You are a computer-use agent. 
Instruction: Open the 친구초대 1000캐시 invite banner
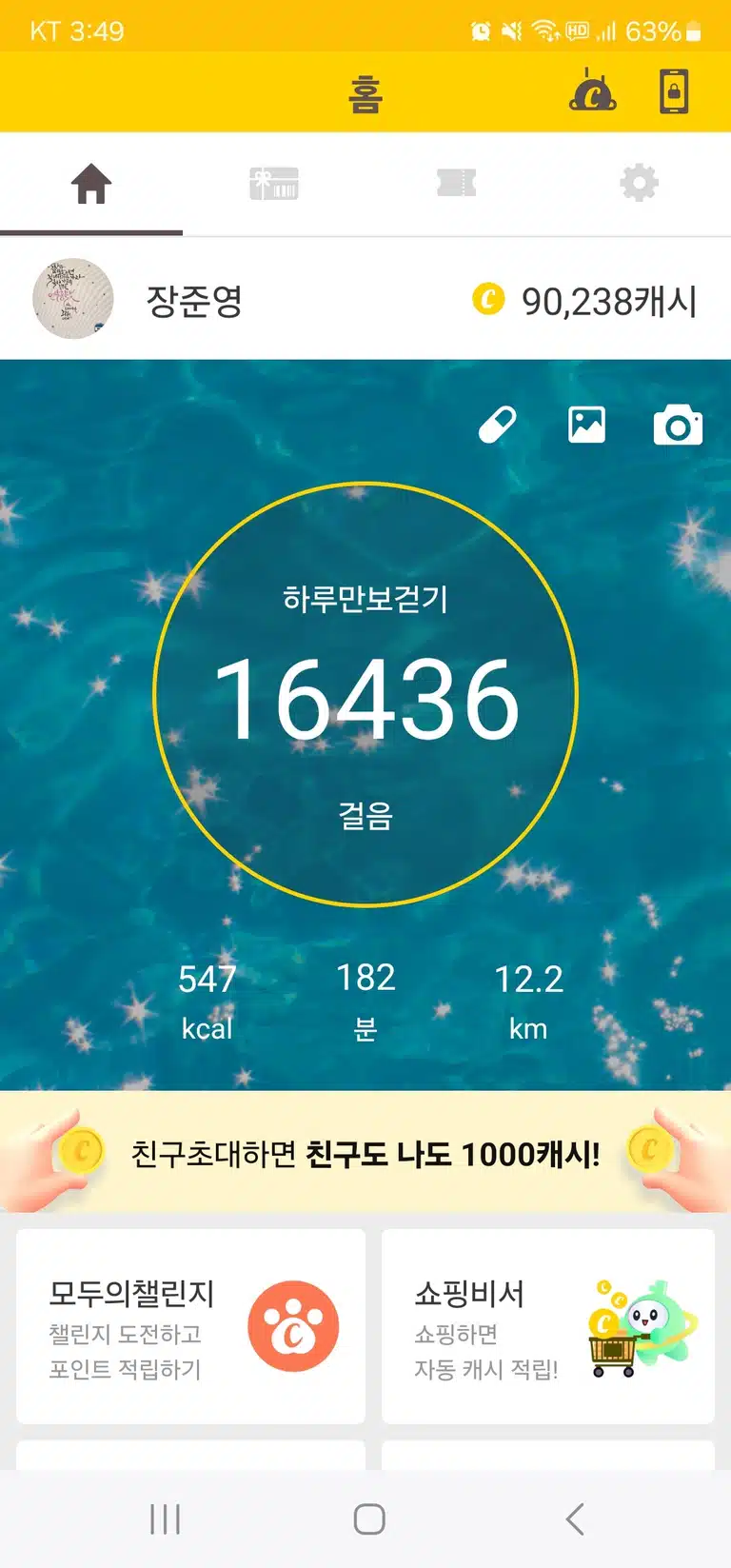point(365,1153)
